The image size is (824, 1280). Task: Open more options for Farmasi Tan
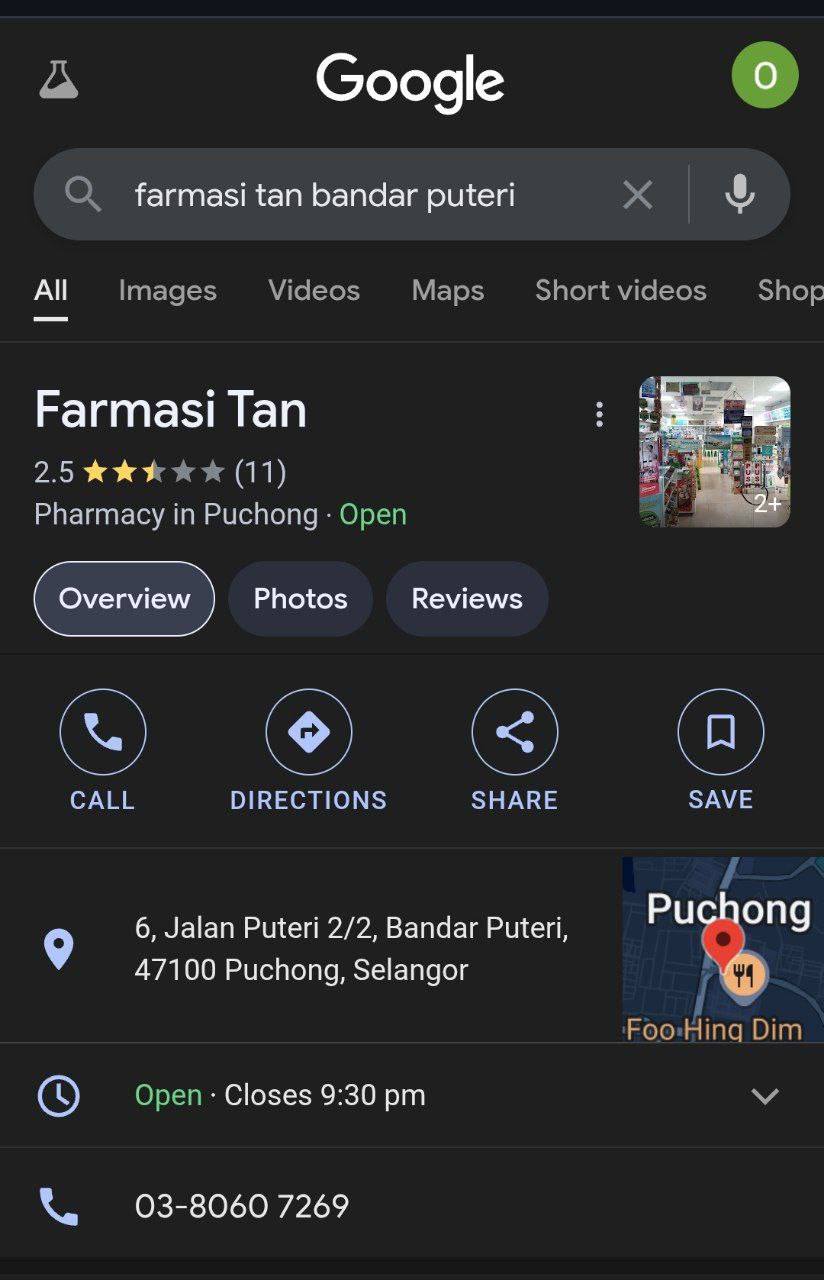pyautogui.click(x=599, y=414)
